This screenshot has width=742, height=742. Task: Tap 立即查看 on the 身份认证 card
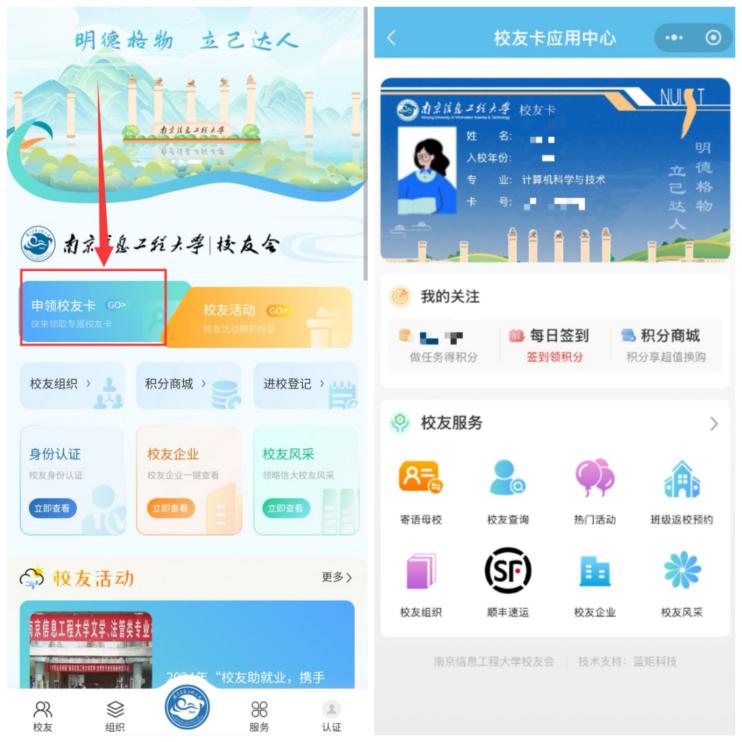point(53,508)
